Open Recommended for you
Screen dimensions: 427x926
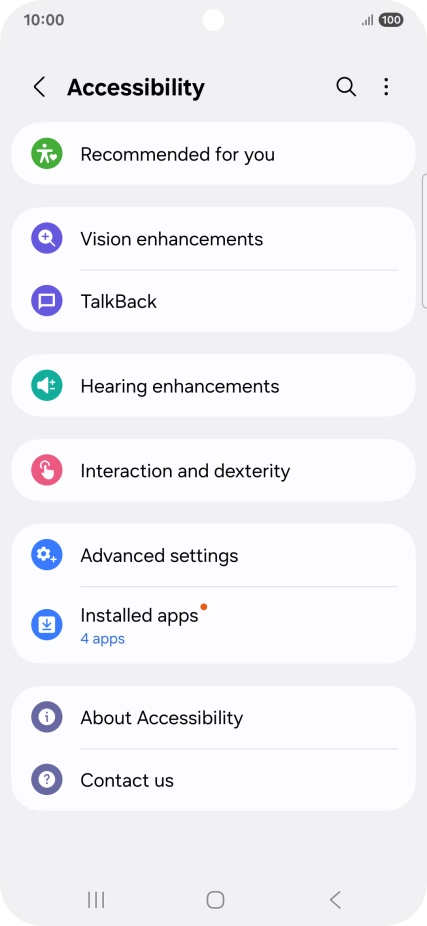(x=213, y=154)
